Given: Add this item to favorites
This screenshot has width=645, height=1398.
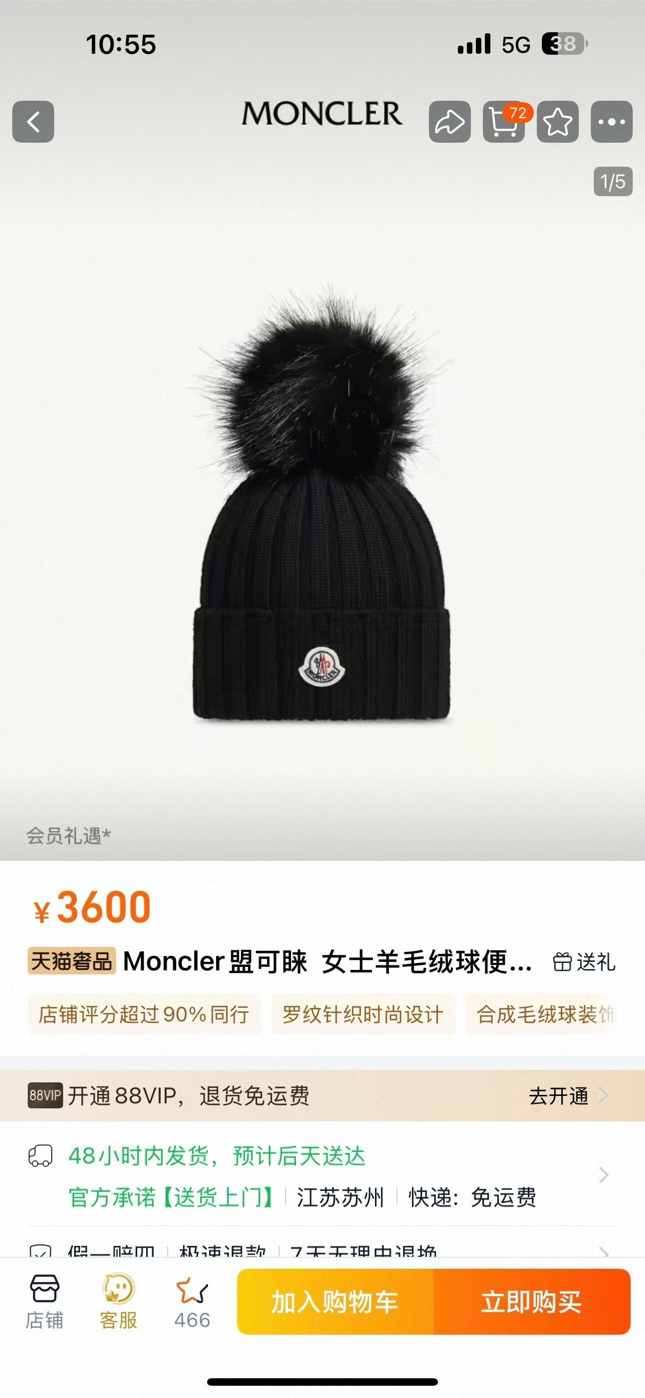Looking at the screenshot, I should point(558,122).
